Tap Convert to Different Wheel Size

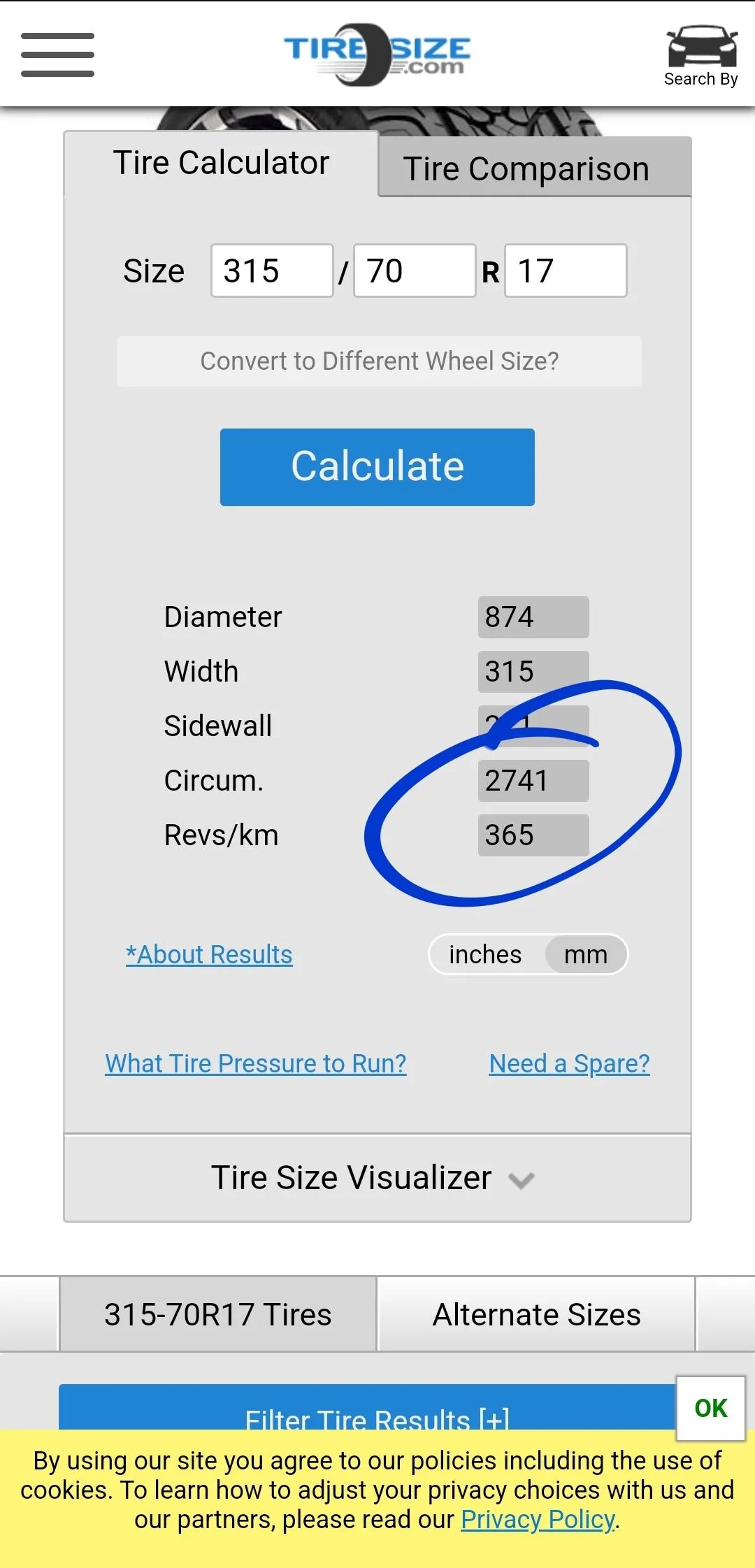coord(380,361)
